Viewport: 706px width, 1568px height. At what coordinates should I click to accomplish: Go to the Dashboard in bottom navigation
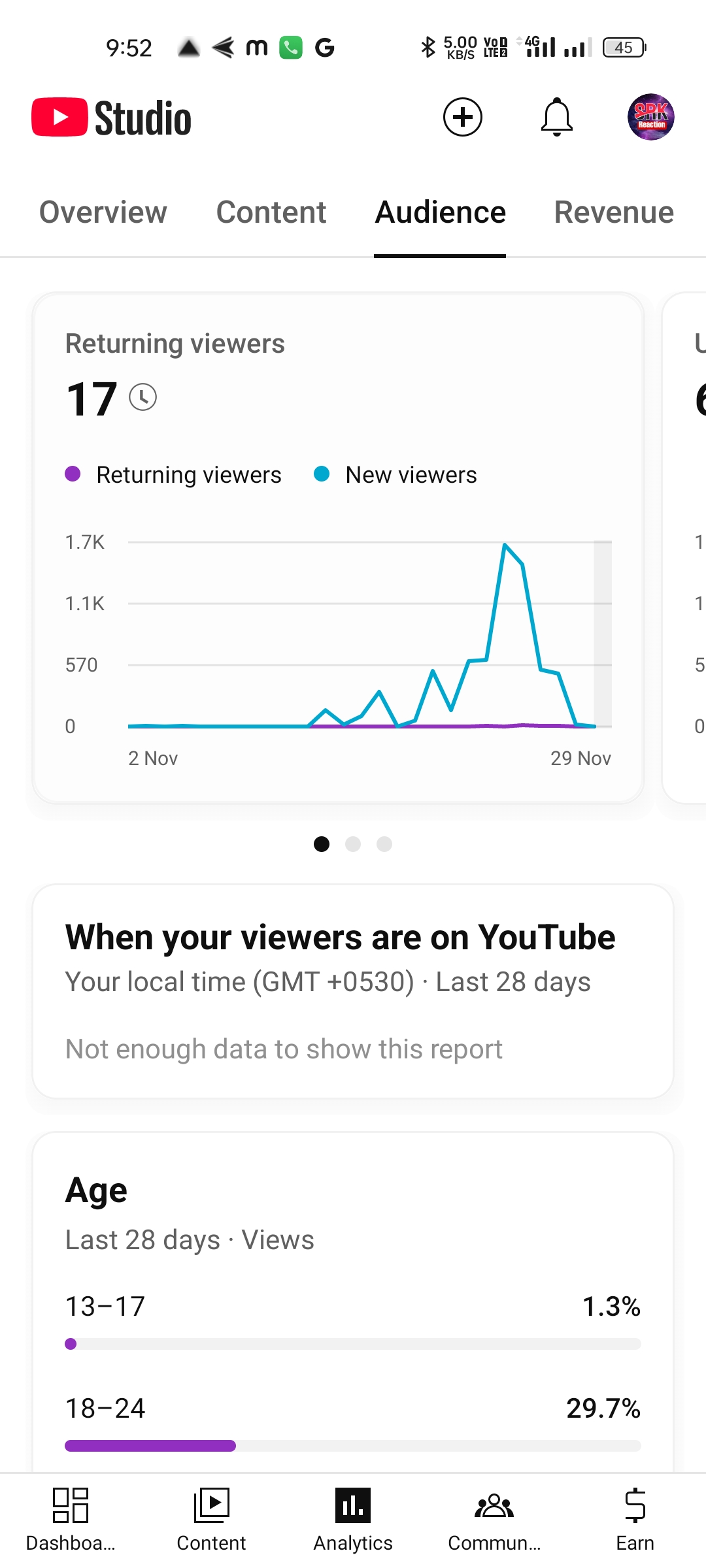[x=71, y=1520]
